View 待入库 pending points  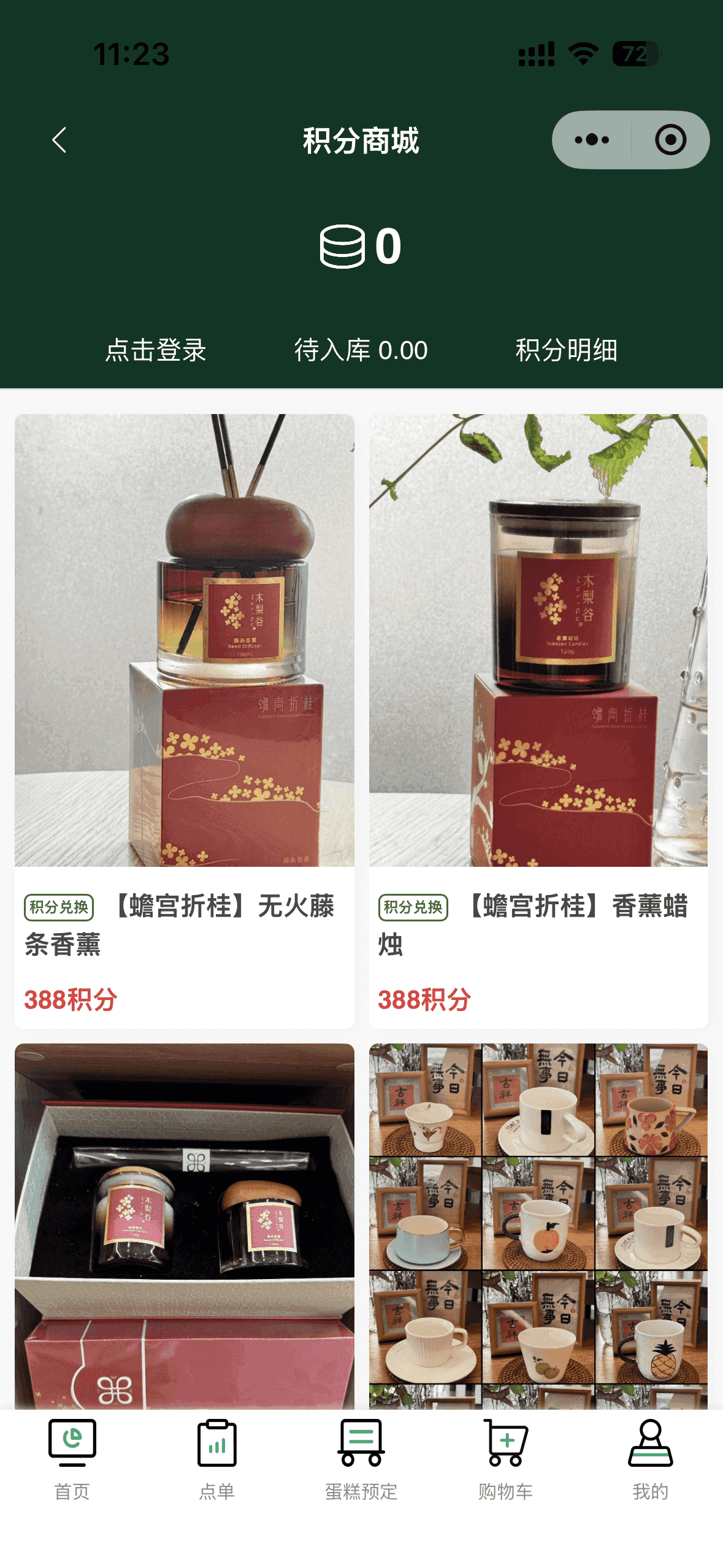pos(361,350)
